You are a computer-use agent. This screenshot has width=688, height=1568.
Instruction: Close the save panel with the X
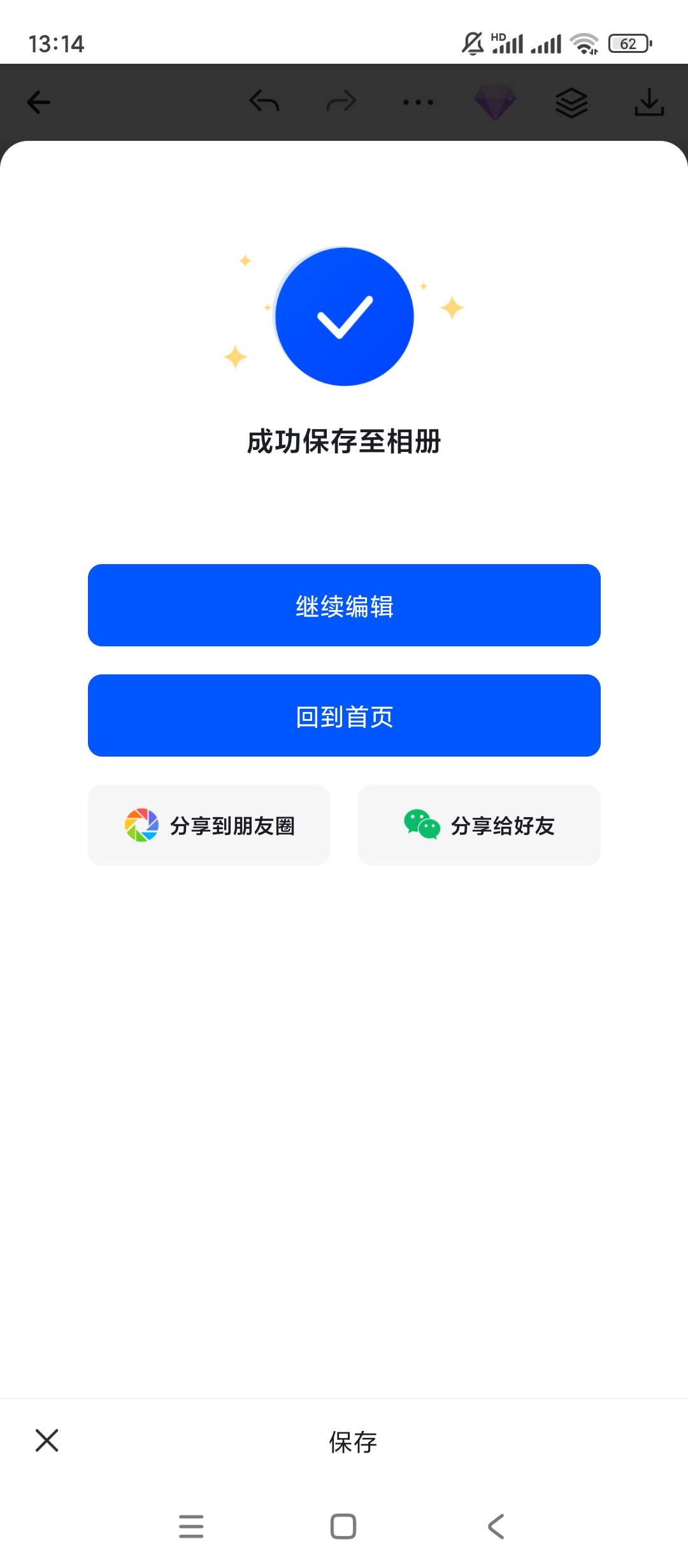[47, 1441]
